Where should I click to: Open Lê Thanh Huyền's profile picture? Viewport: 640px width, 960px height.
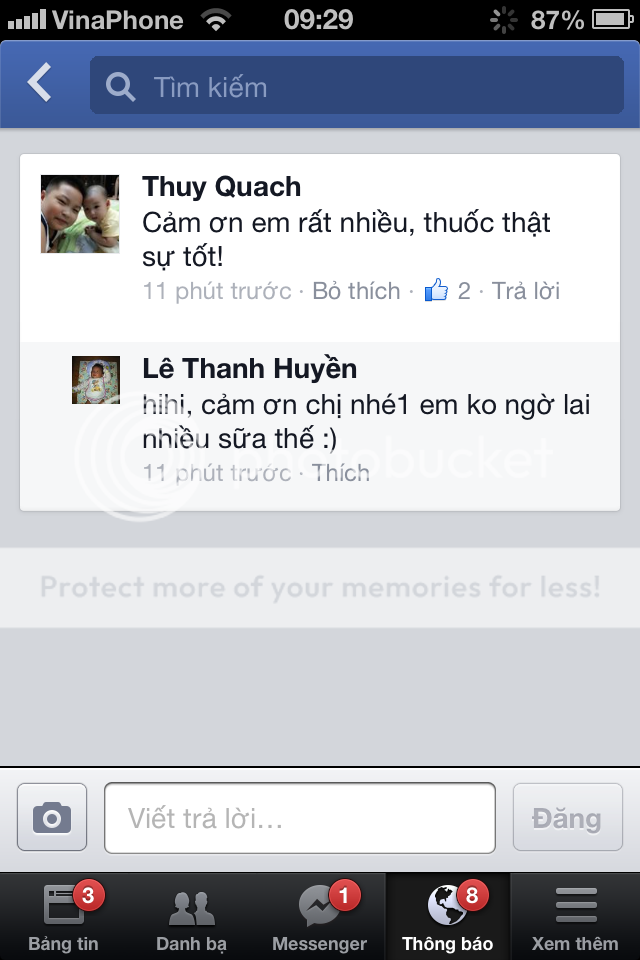[x=96, y=380]
